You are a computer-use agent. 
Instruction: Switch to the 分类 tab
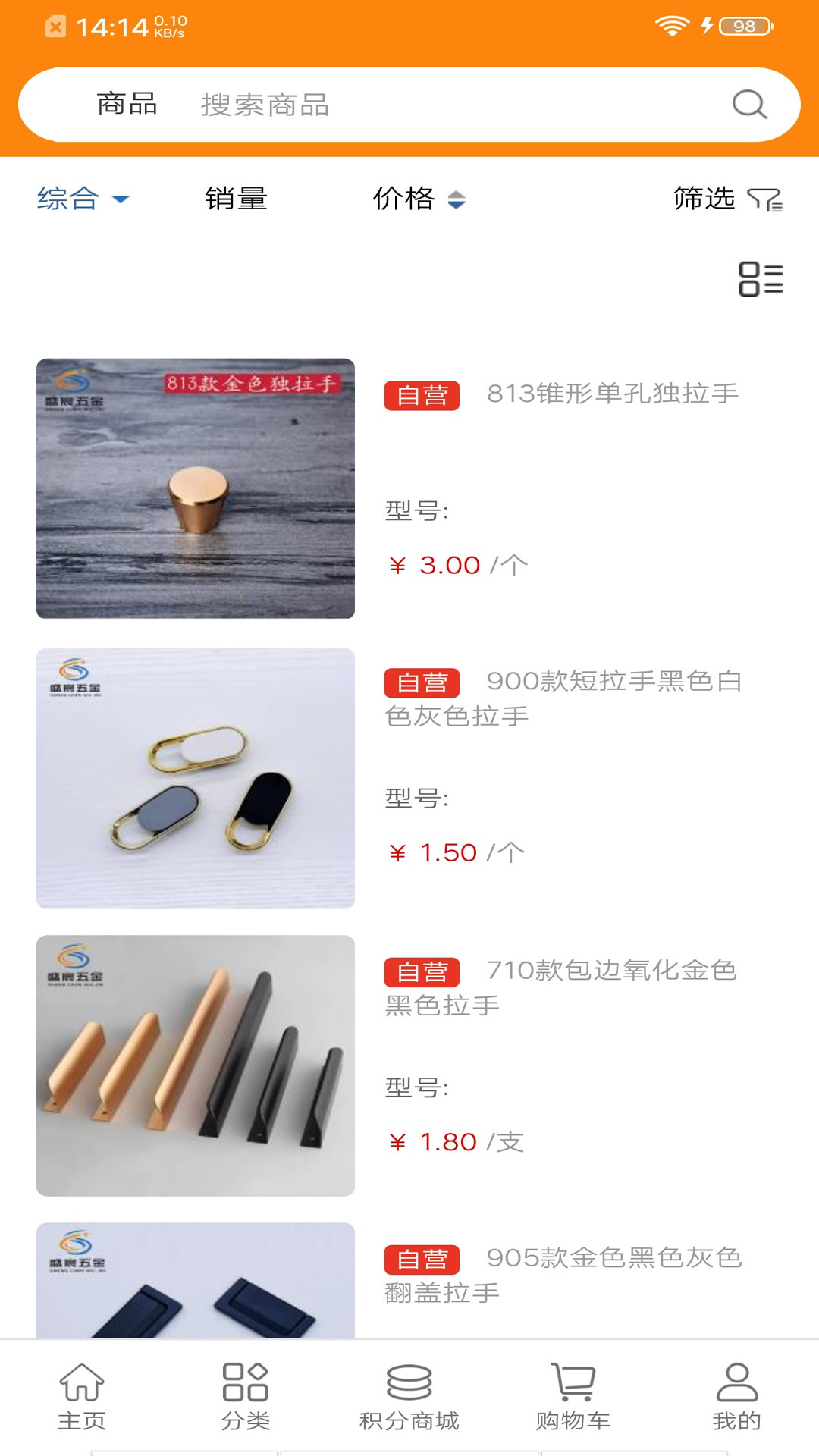tap(246, 1397)
